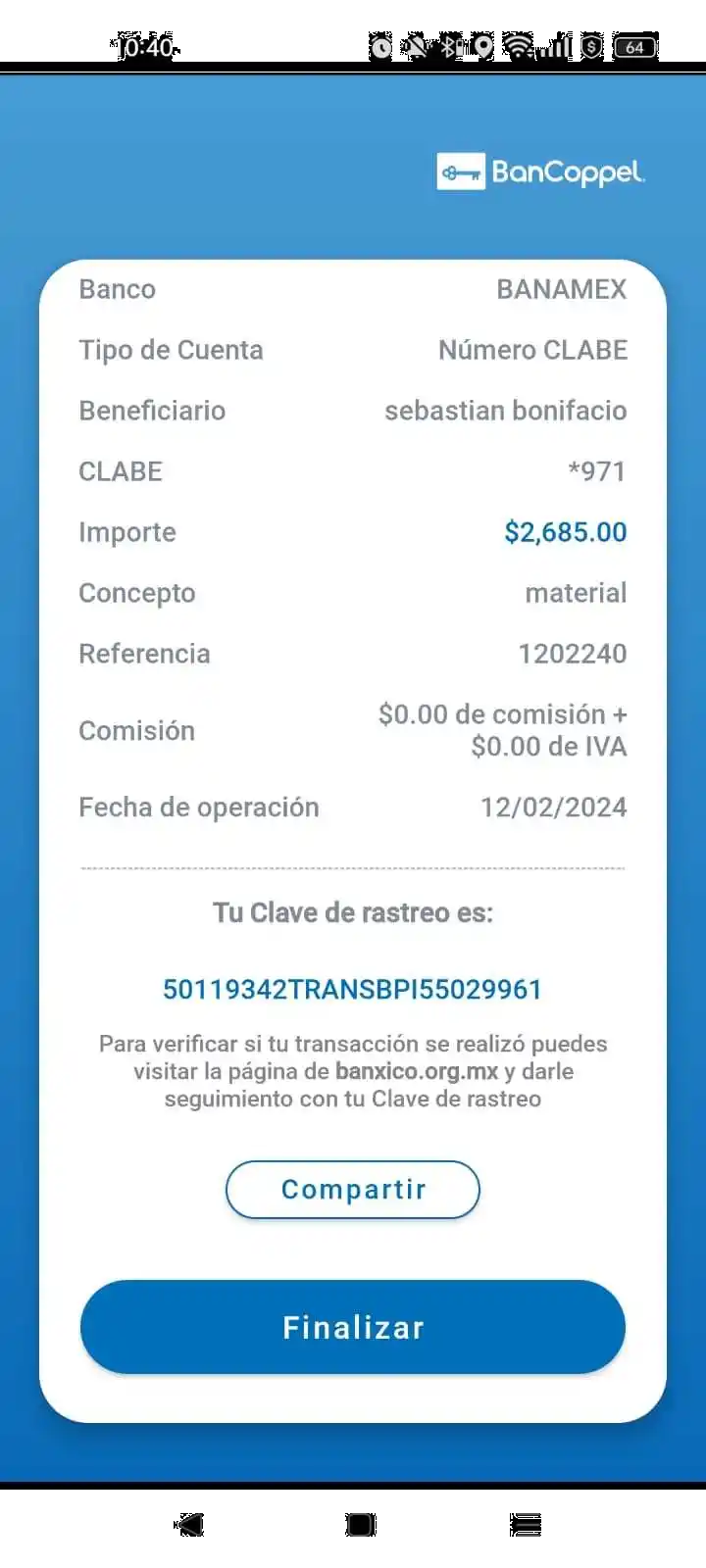Finish with the Finalizar button
The image size is (706, 1568).
(353, 1327)
